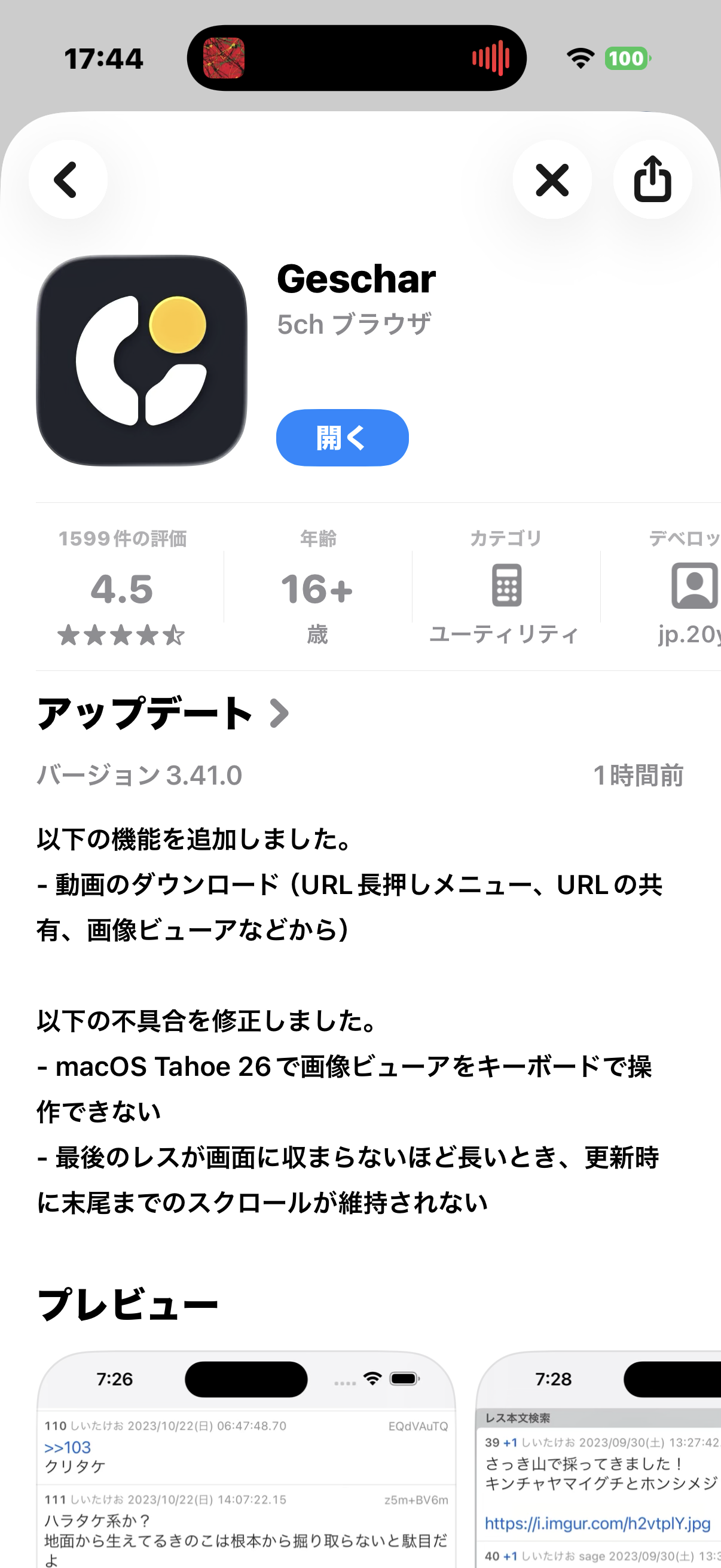Close the app page with the X button
Screen dimensions: 721x1568
click(552, 179)
